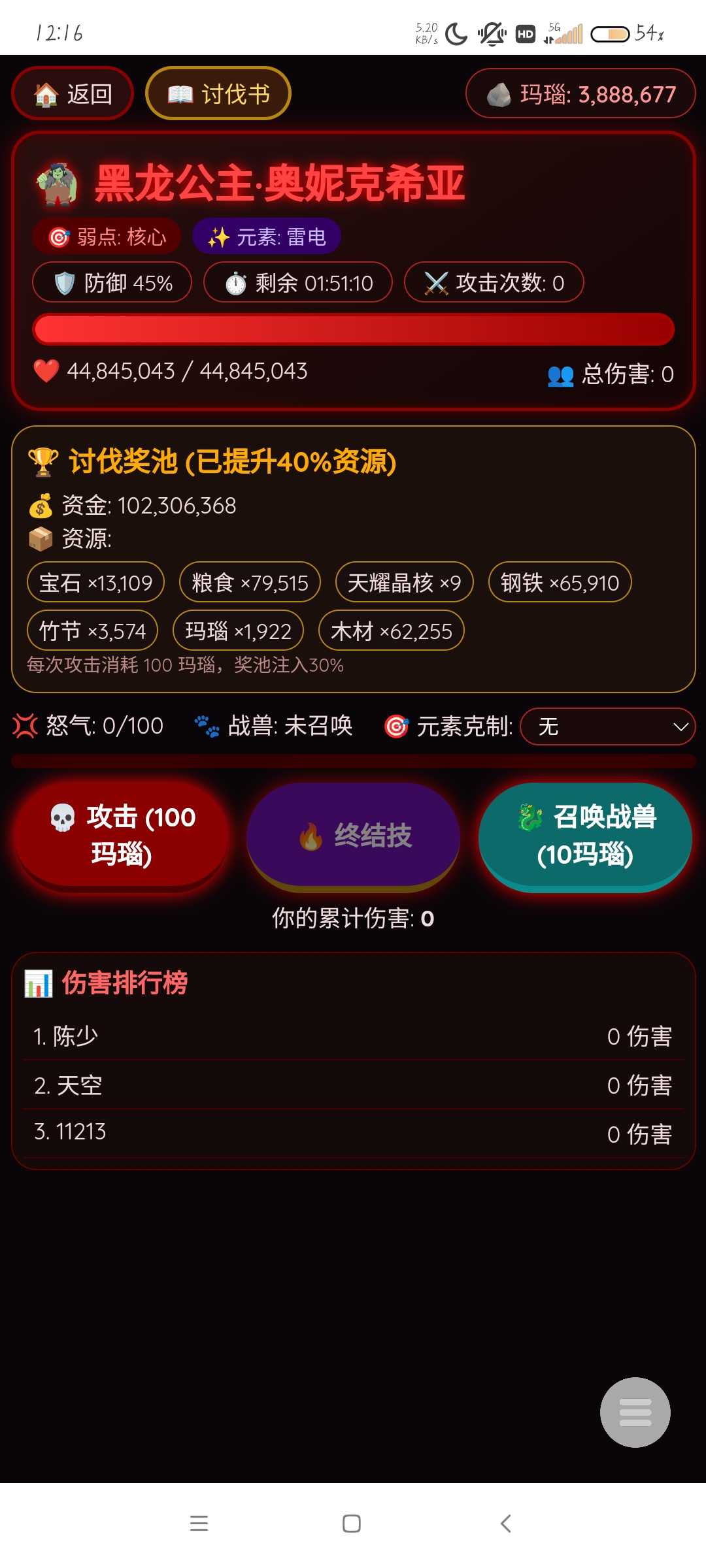Attack the boss for 100 玛瑙
The height and width of the screenshot is (1568, 706).
point(122,836)
